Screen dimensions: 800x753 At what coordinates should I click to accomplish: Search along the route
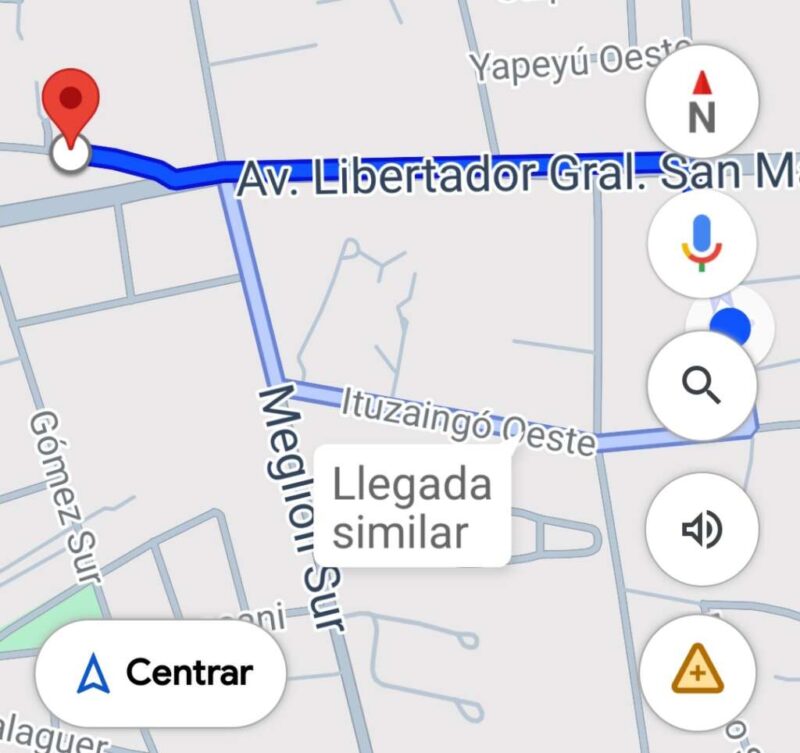click(x=702, y=385)
